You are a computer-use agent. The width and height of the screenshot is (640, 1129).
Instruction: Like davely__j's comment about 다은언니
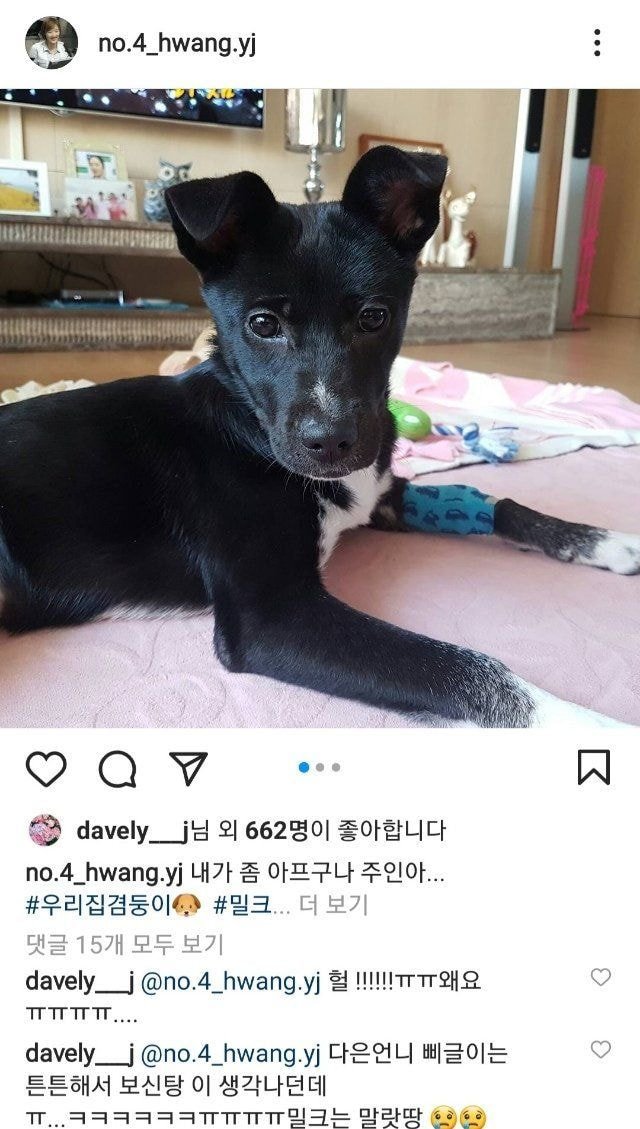click(600, 1049)
